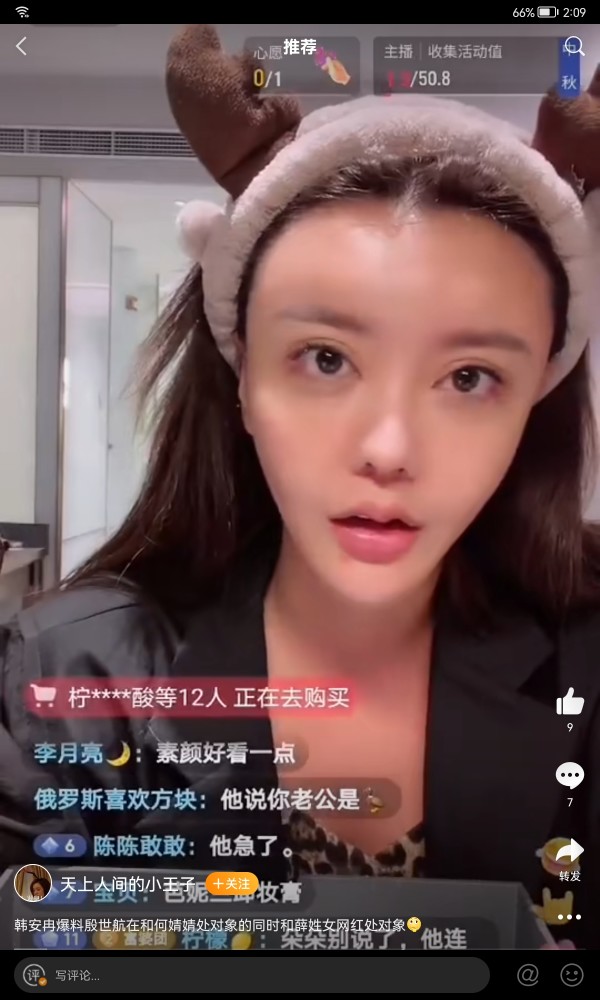
Task: Open 天上人间的小王子's profile avatar
Action: click(33, 883)
